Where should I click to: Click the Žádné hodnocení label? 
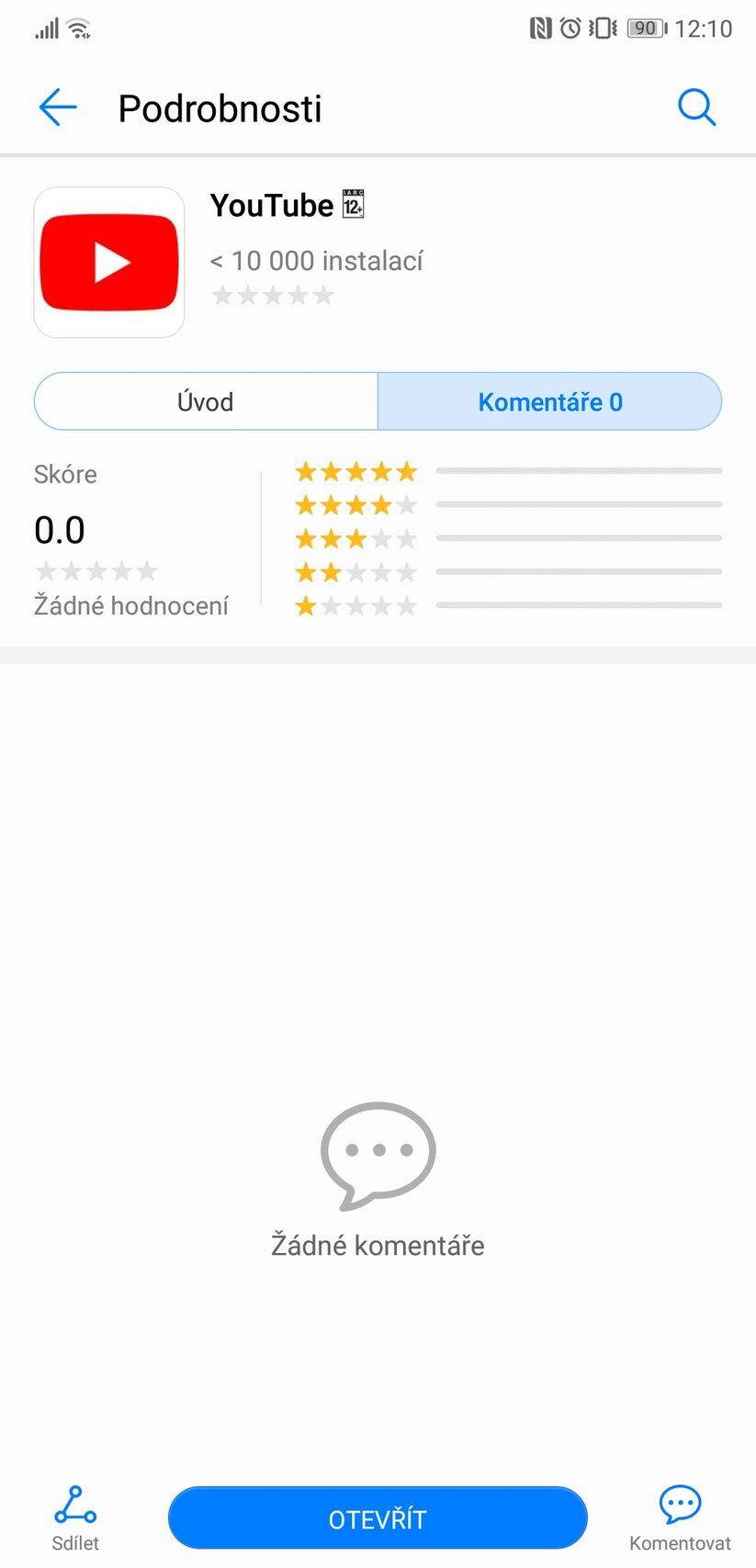click(131, 605)
